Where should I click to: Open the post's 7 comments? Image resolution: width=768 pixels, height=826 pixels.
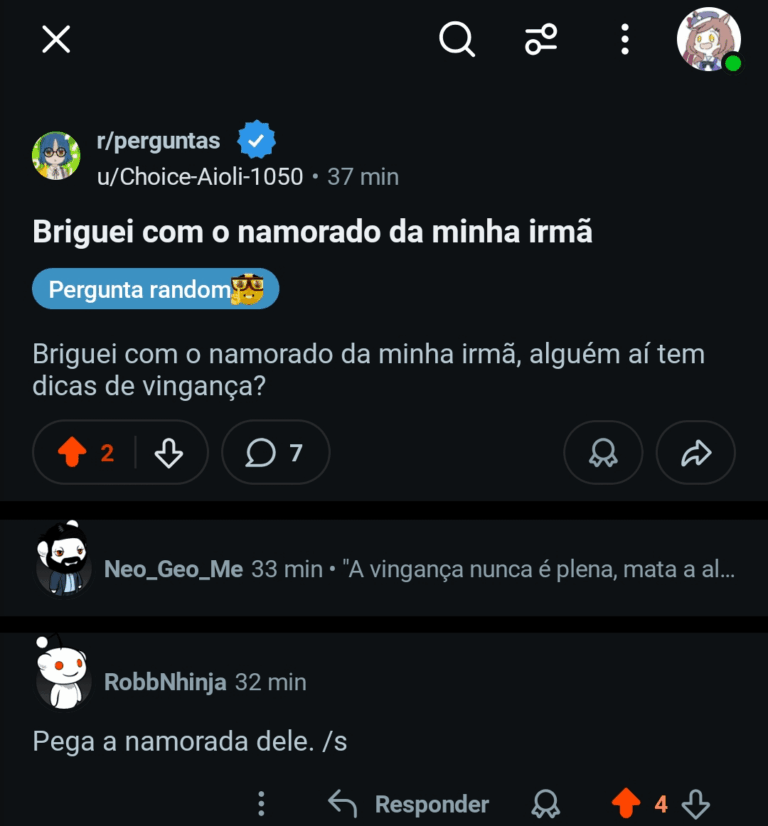point(275,453)
